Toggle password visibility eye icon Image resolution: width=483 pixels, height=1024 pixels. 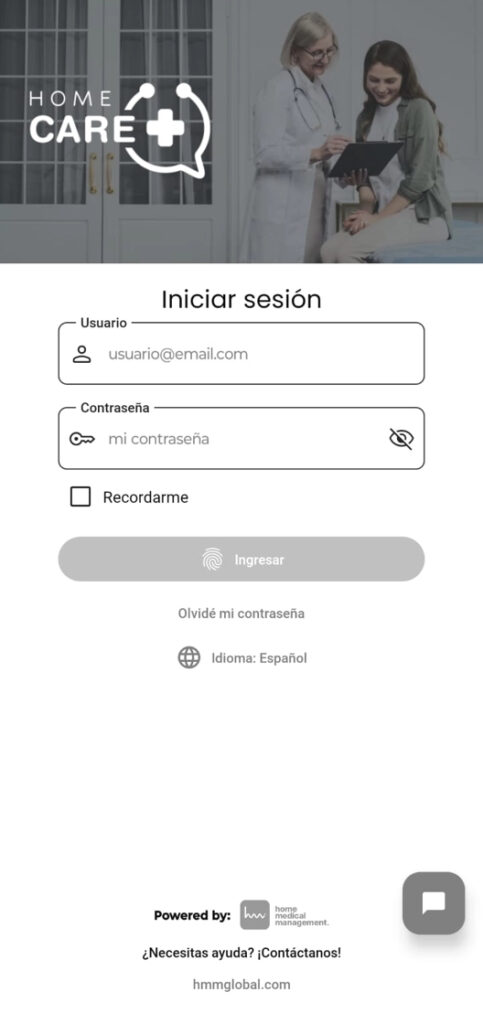point(401,439)
